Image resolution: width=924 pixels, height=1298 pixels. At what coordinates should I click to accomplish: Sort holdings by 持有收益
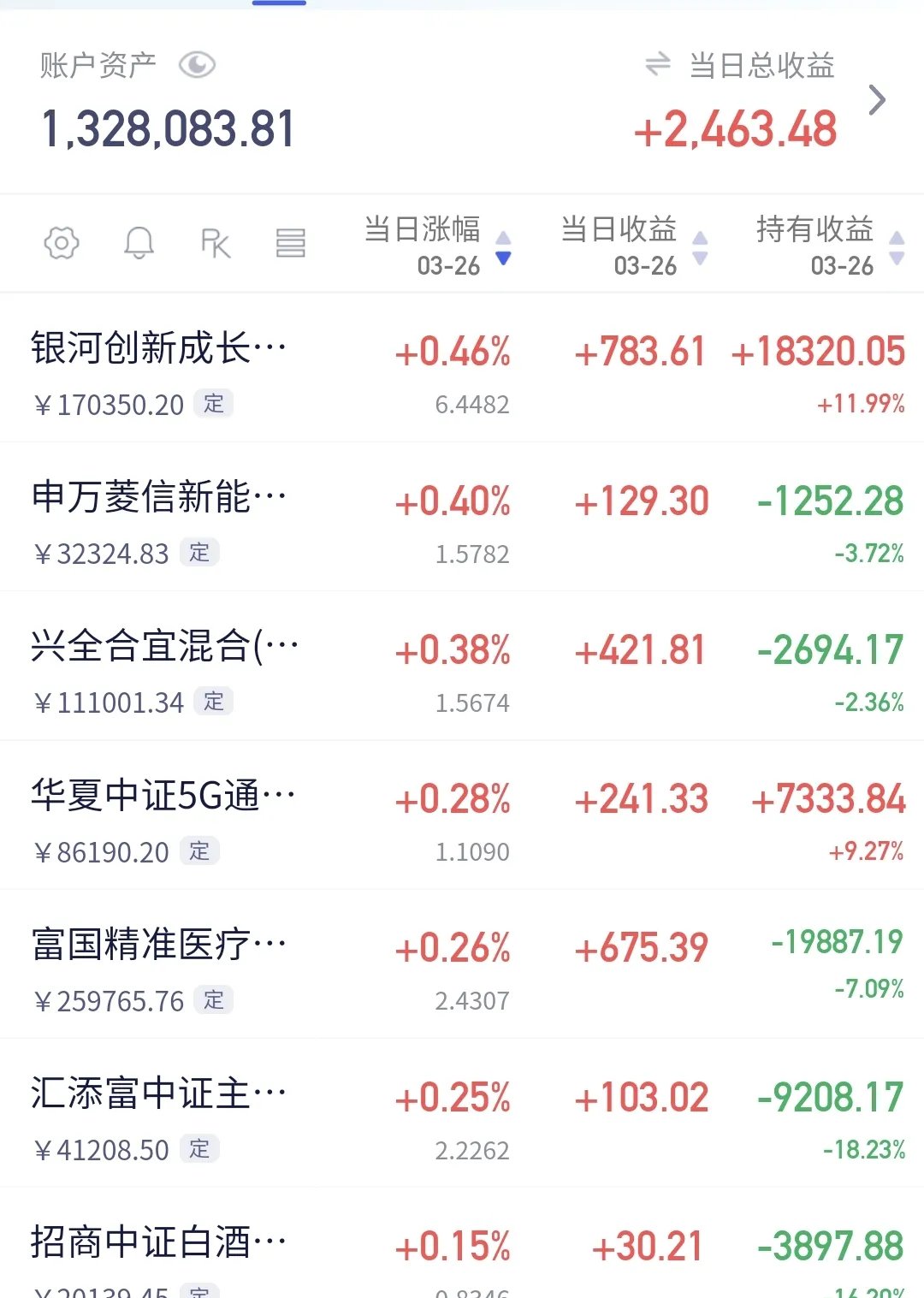pos(828,246)
